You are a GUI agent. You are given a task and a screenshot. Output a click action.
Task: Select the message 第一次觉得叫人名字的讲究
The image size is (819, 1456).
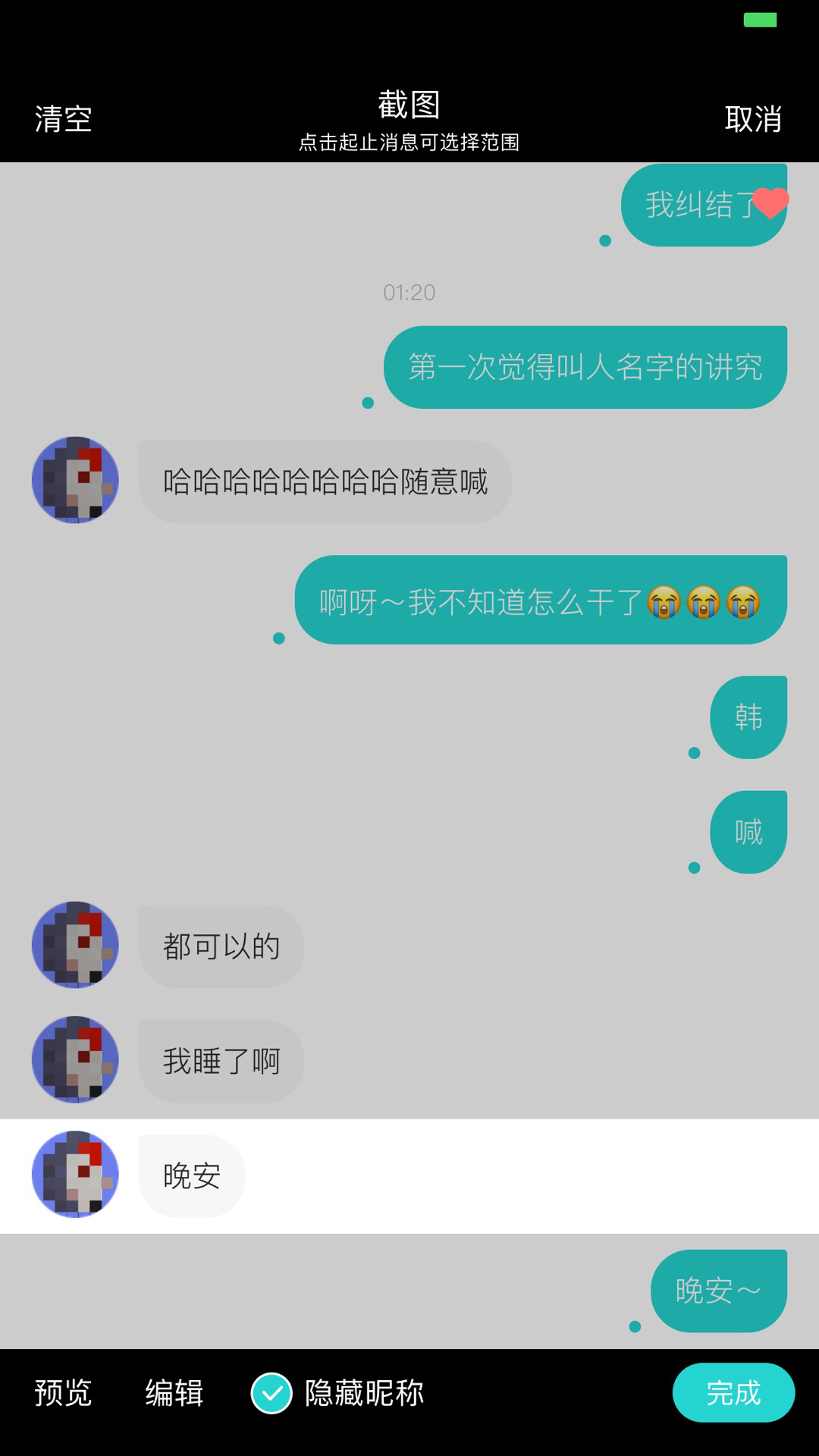click(x=585, y=367)
